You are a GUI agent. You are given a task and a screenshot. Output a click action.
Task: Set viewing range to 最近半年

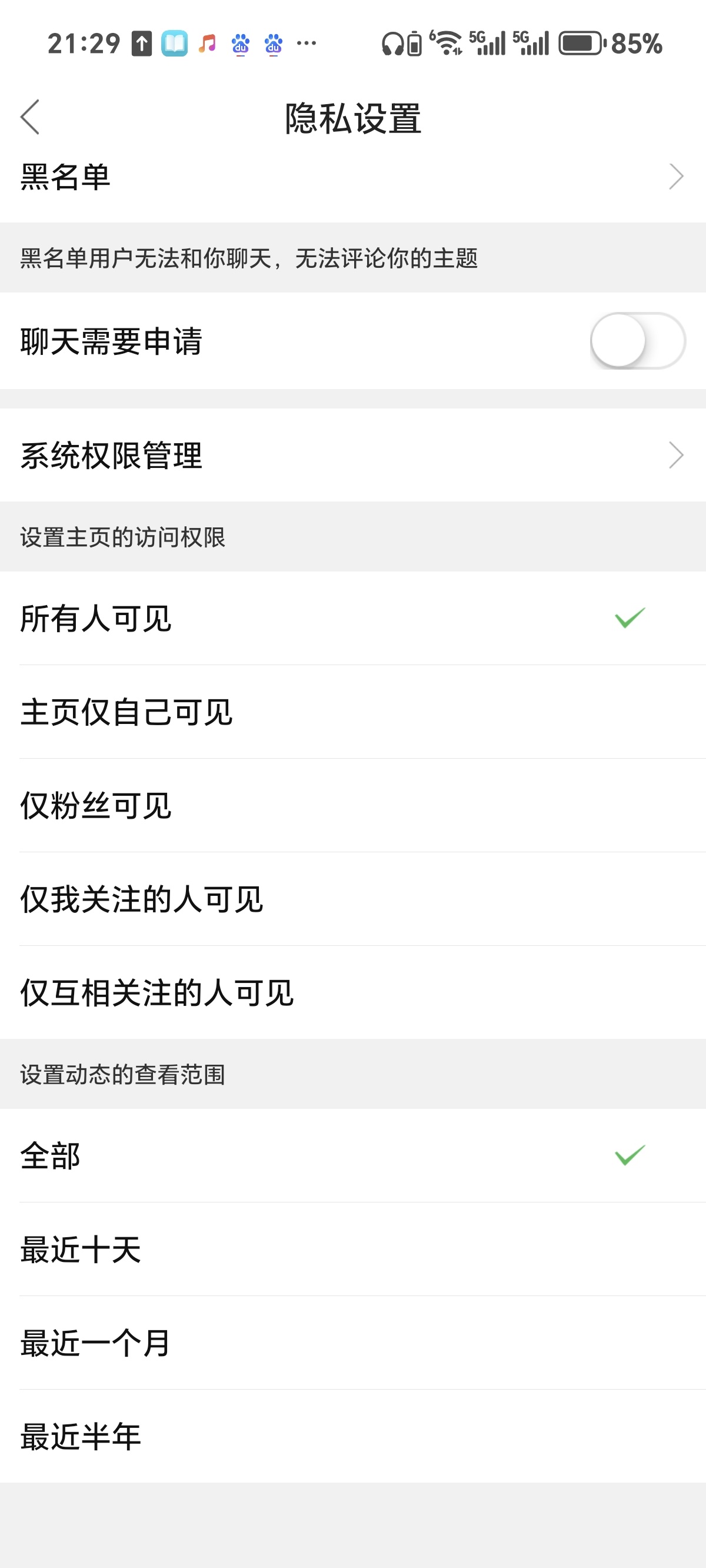coord(353,1437)
